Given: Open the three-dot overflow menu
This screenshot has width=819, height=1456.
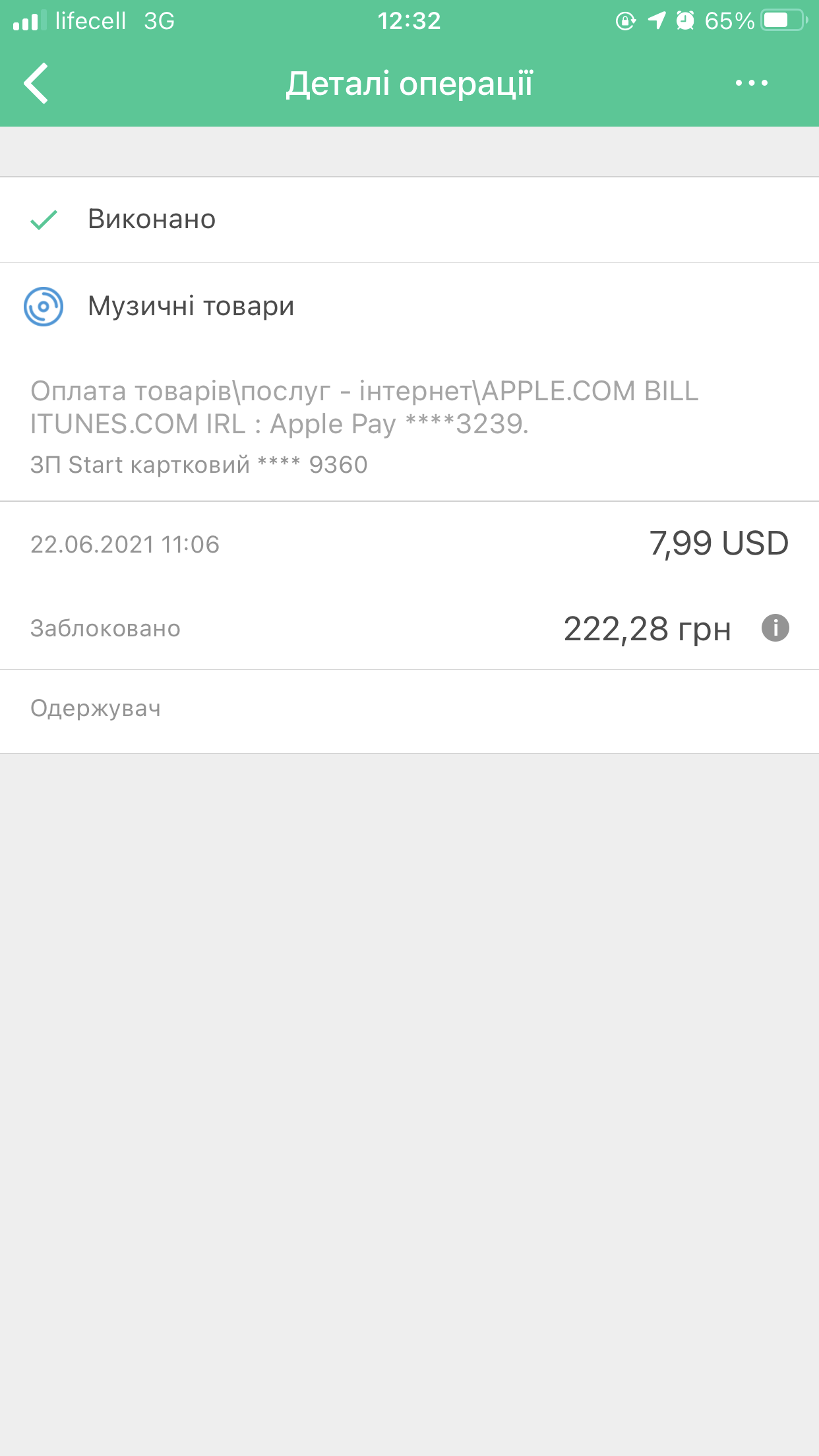Looking at the screenshot, I should click(751, 83).
